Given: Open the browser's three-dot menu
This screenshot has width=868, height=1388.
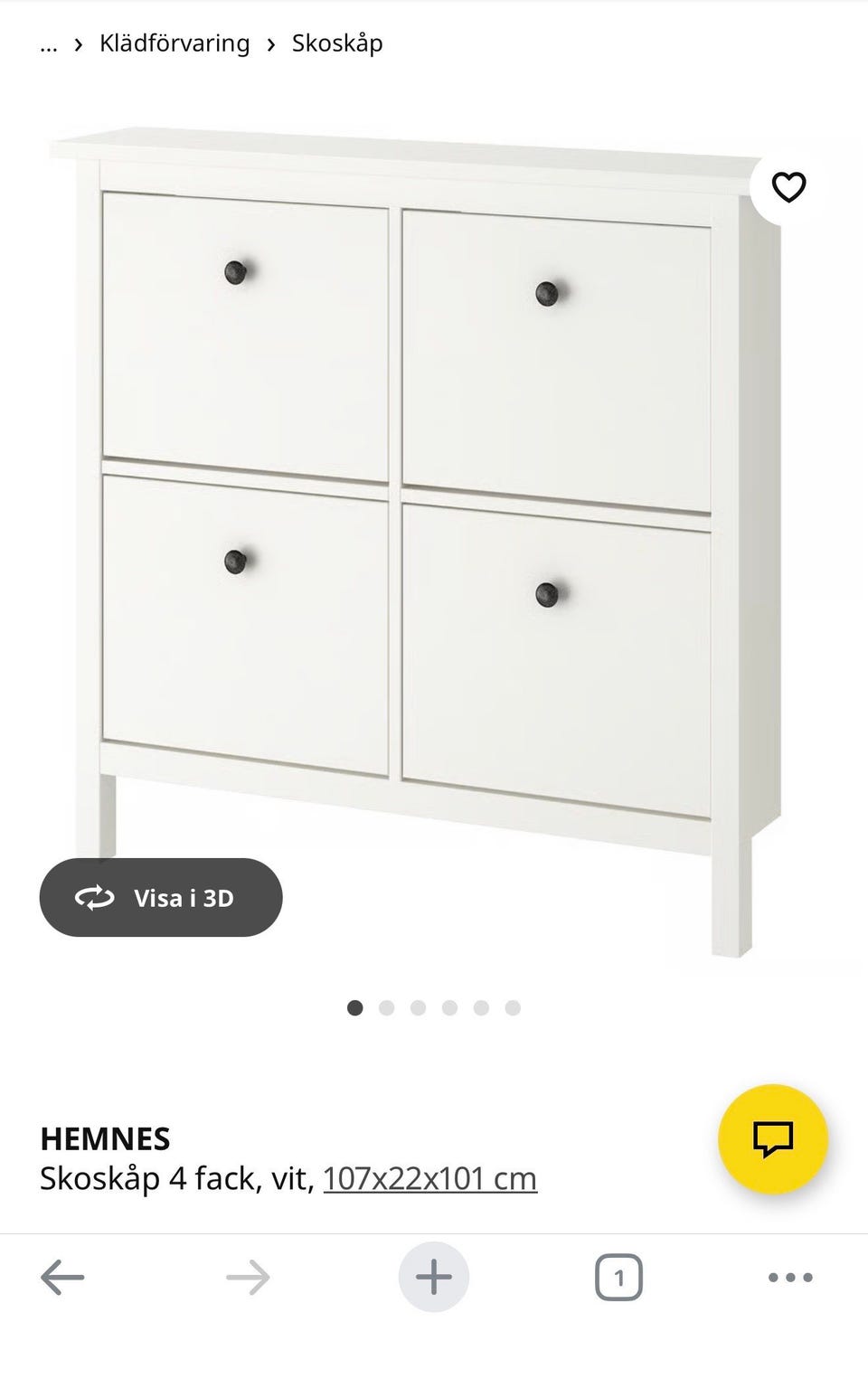Looking at the screenshot, I should [x=790, y=1278].
